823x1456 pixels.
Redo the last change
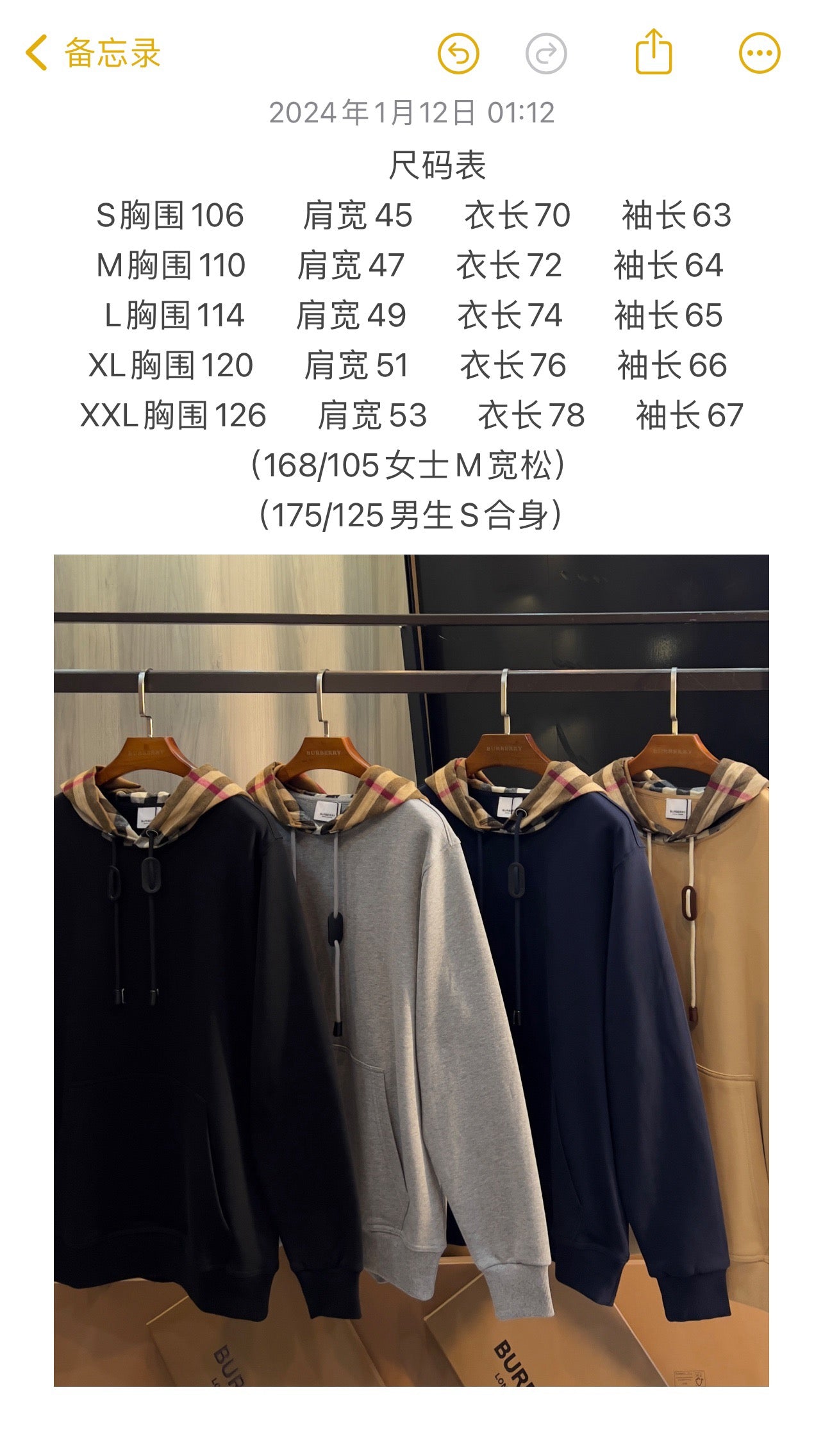pyautogui.click(x=546, y=53)
